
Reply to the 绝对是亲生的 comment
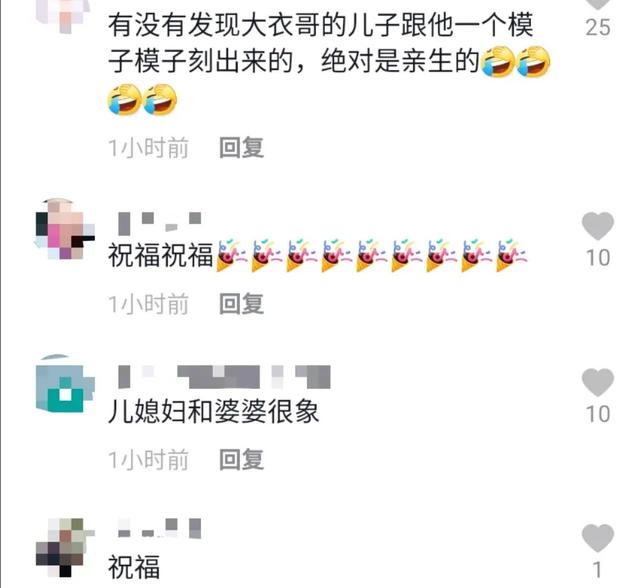coord(241,148)
